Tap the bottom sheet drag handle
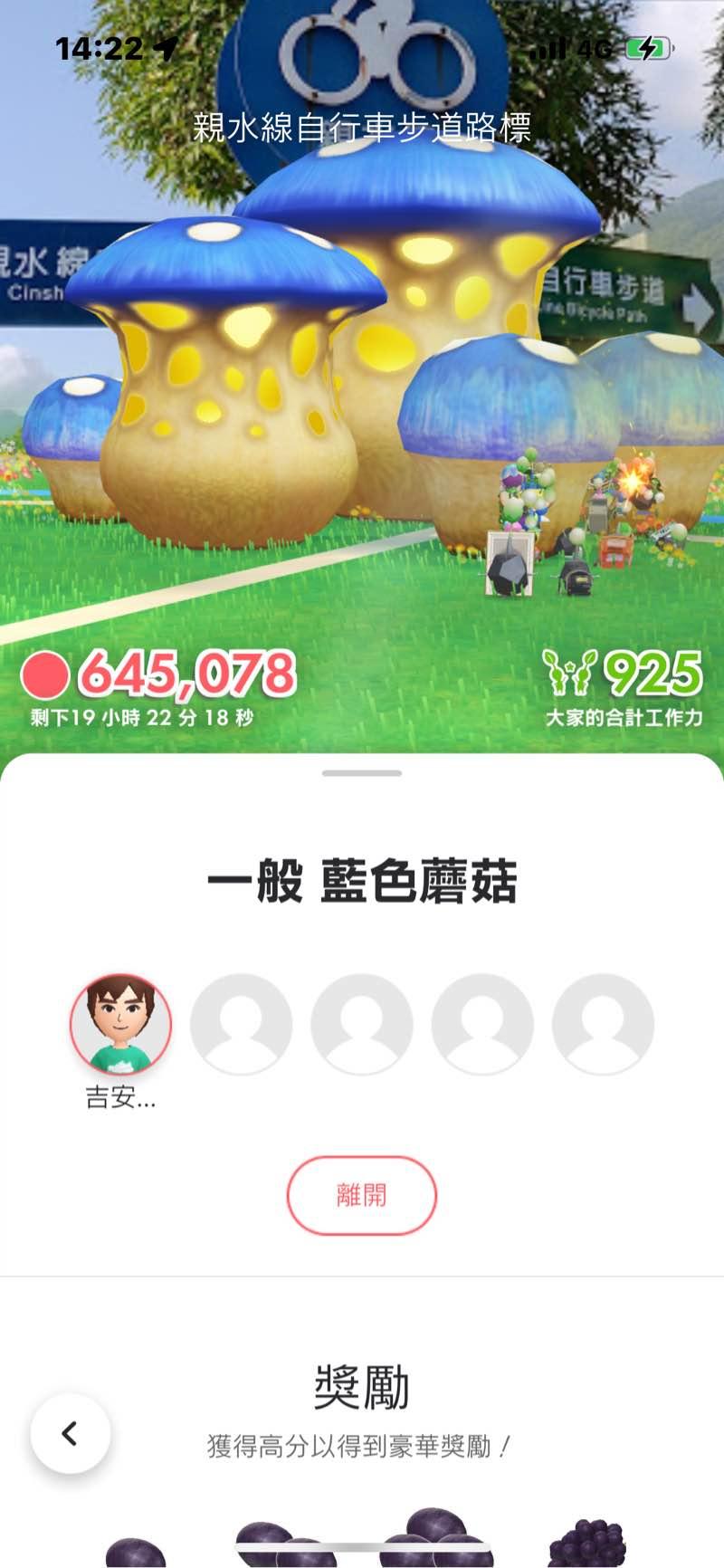Screen dimensions: 724x1568 point(361,773)
